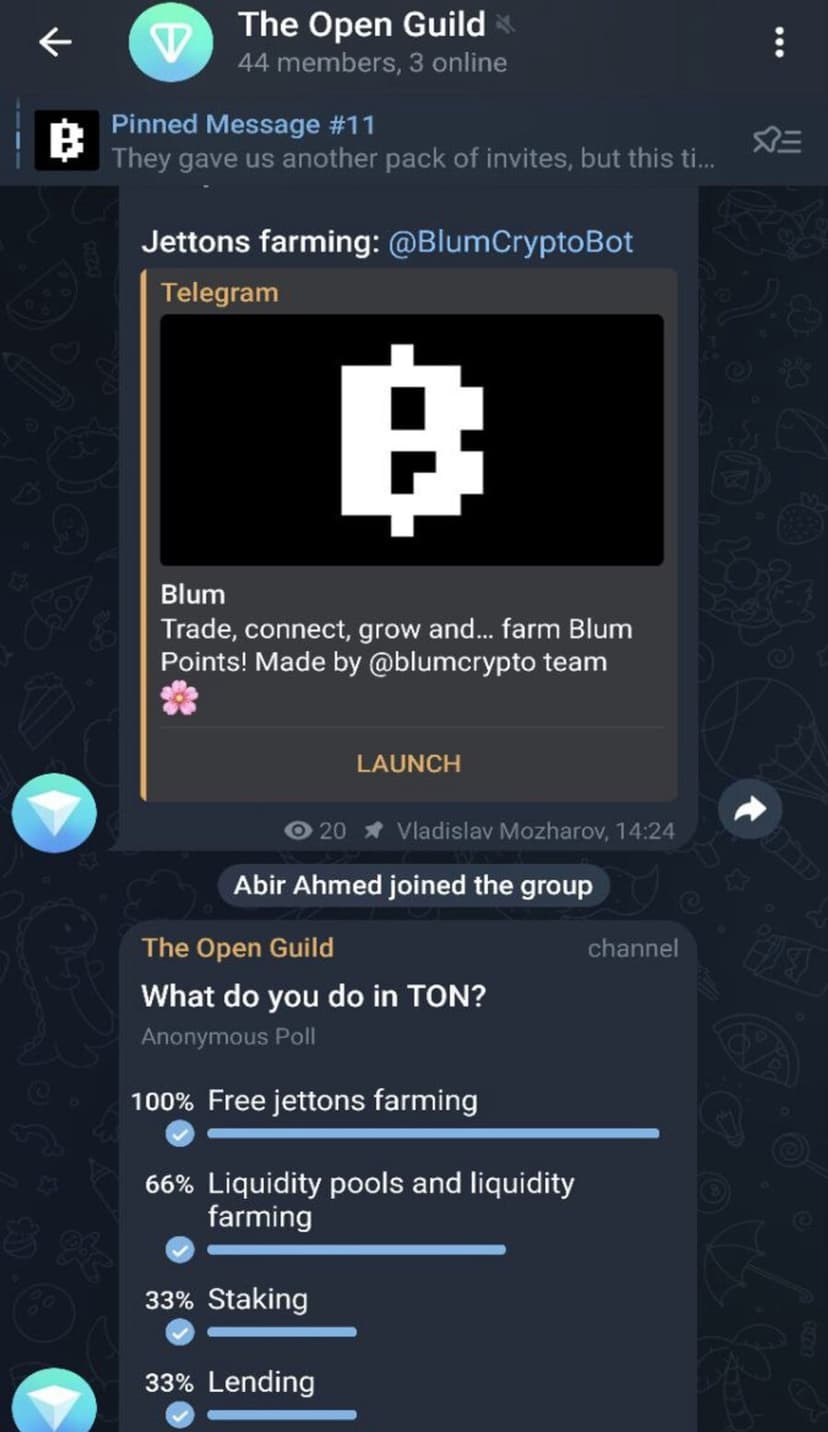Open Pinned Message #11
Screen dimensions: 828x1432
click(x=400, y=141)
